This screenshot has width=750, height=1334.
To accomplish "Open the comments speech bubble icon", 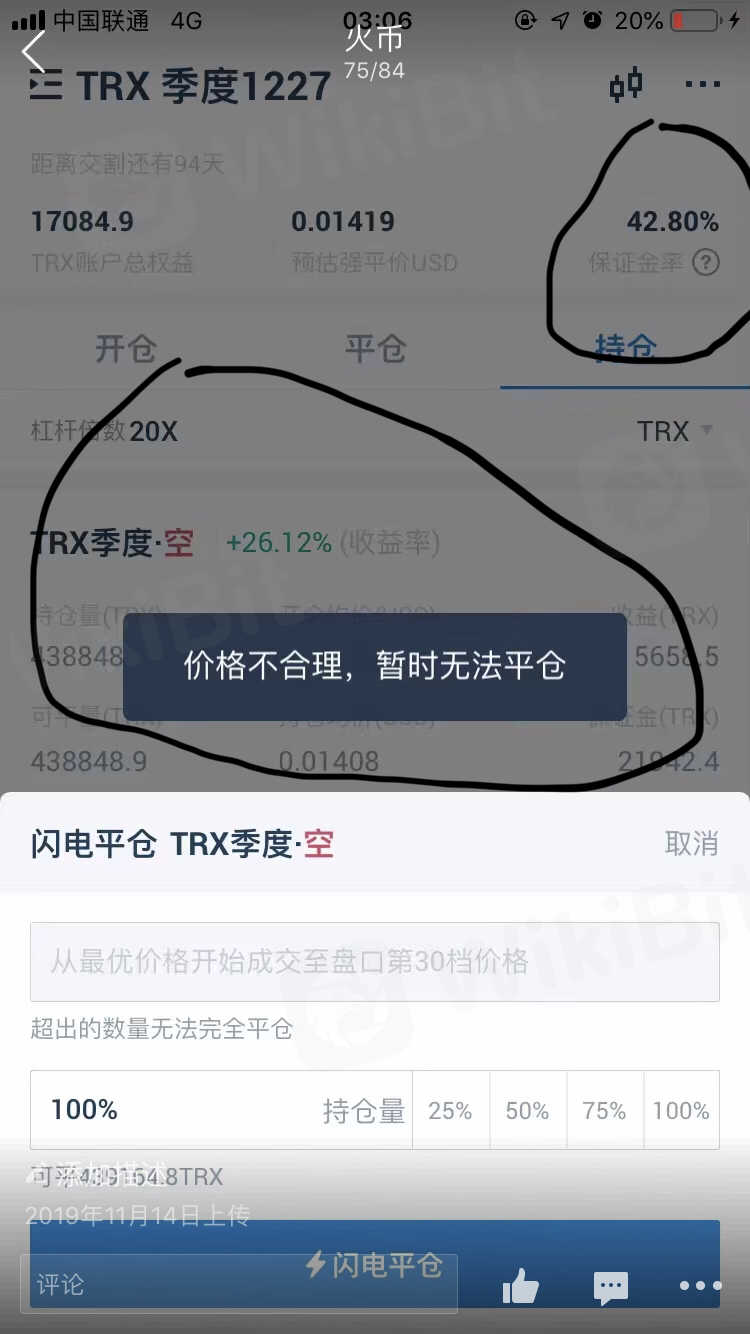I will [610, 1286].
